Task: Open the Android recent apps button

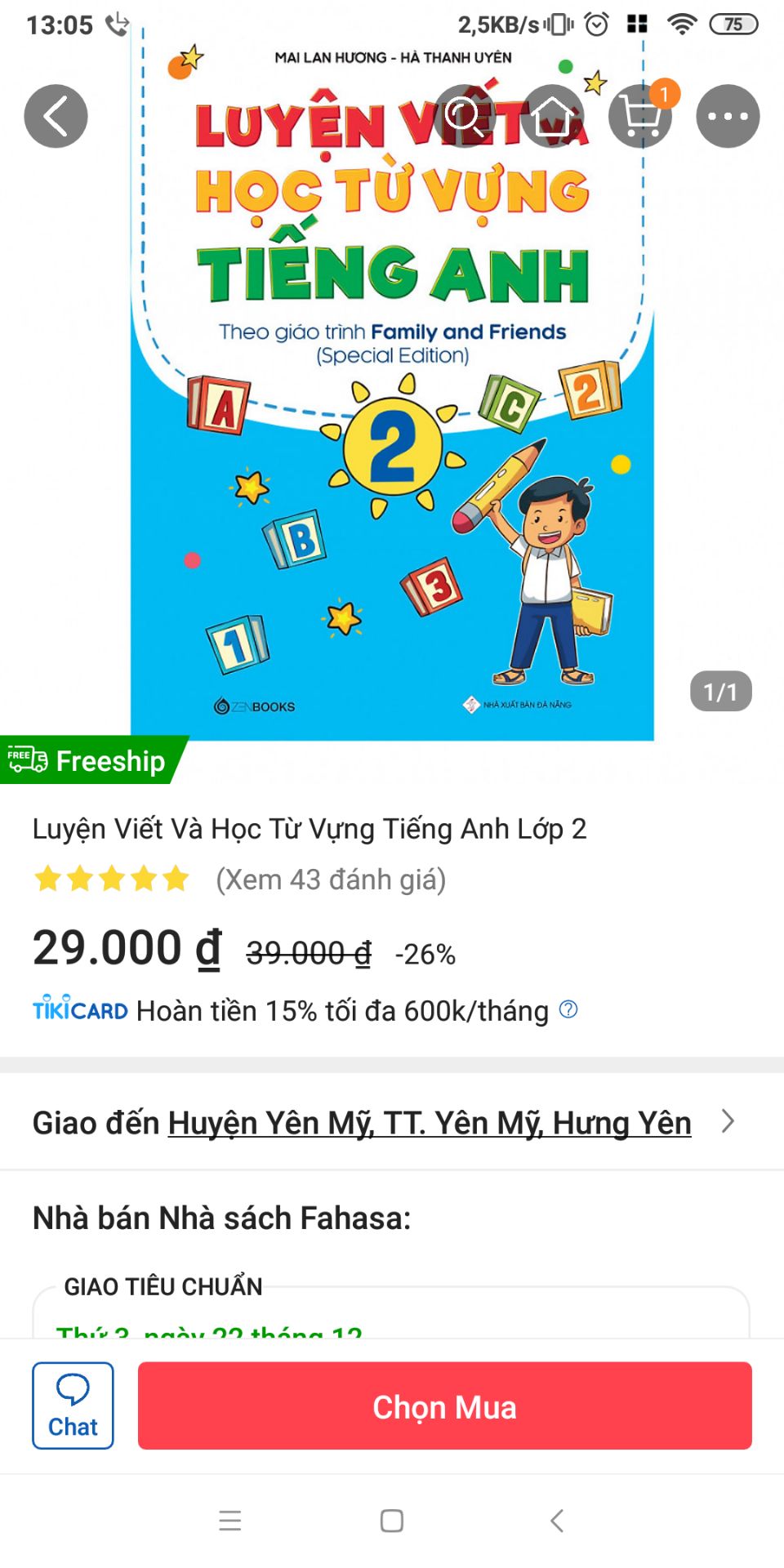Action: point(230,1521)
